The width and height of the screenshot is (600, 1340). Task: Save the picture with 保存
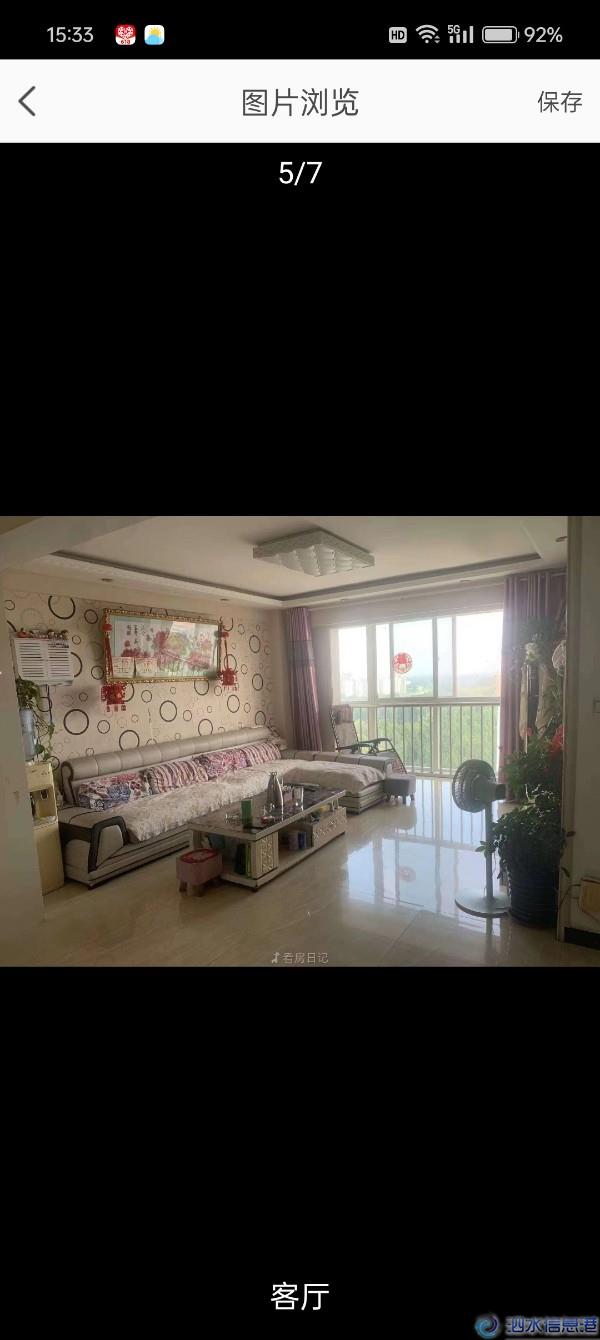point(559,101)
